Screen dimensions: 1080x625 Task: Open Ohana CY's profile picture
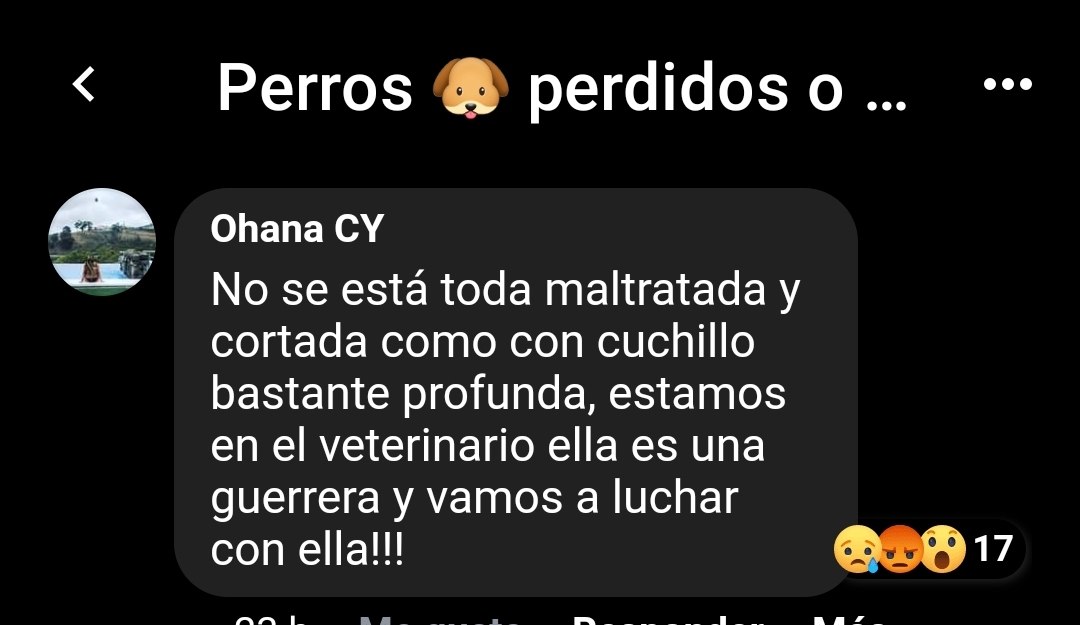(102, 241)
